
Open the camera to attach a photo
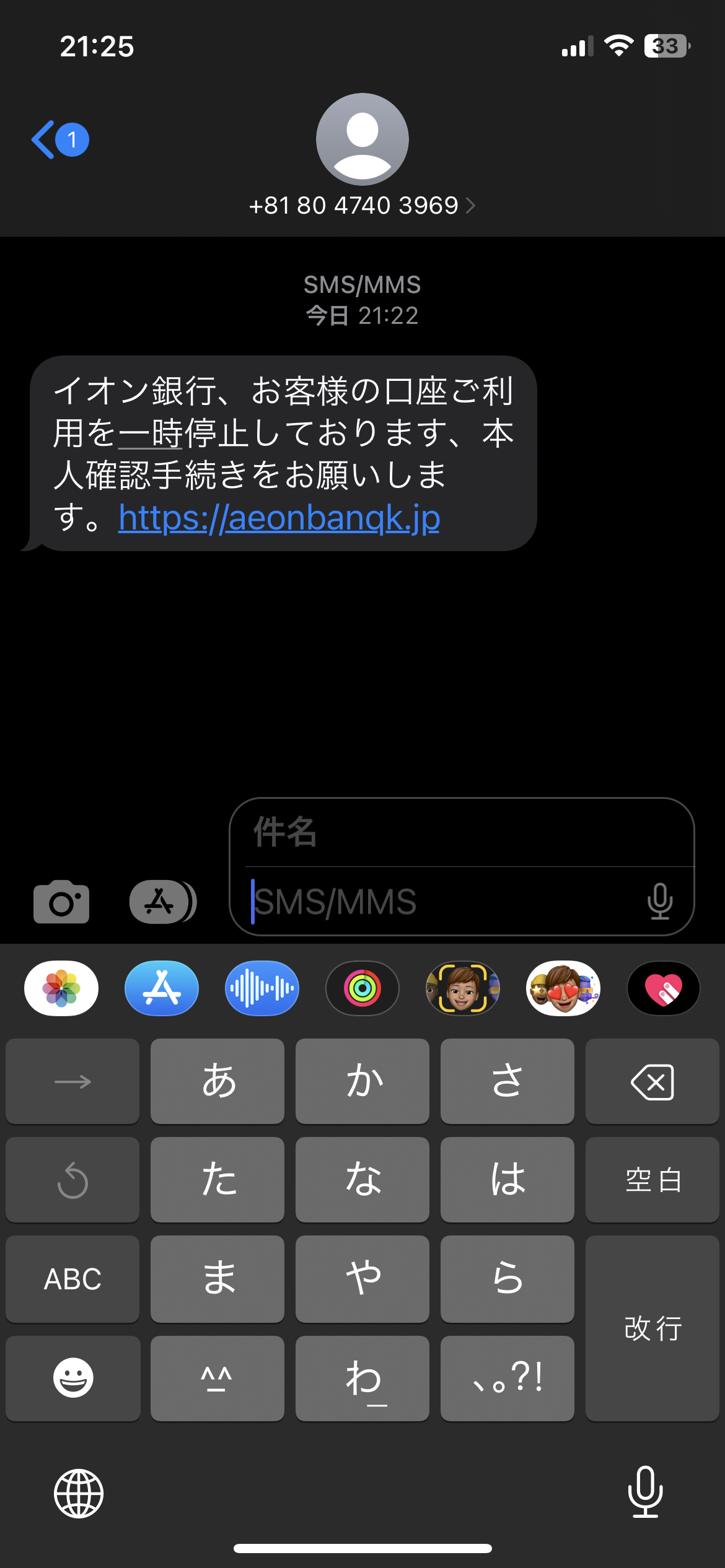point(61,902)
